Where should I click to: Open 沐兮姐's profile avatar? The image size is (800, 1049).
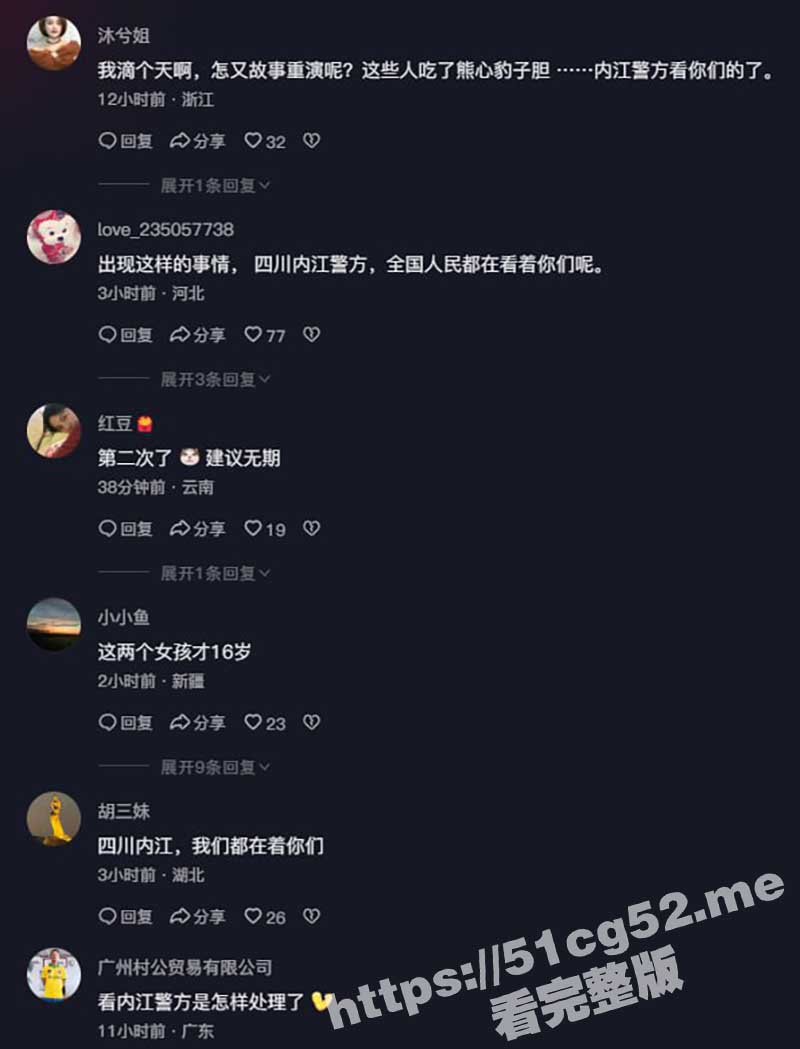tap(53, 43)
